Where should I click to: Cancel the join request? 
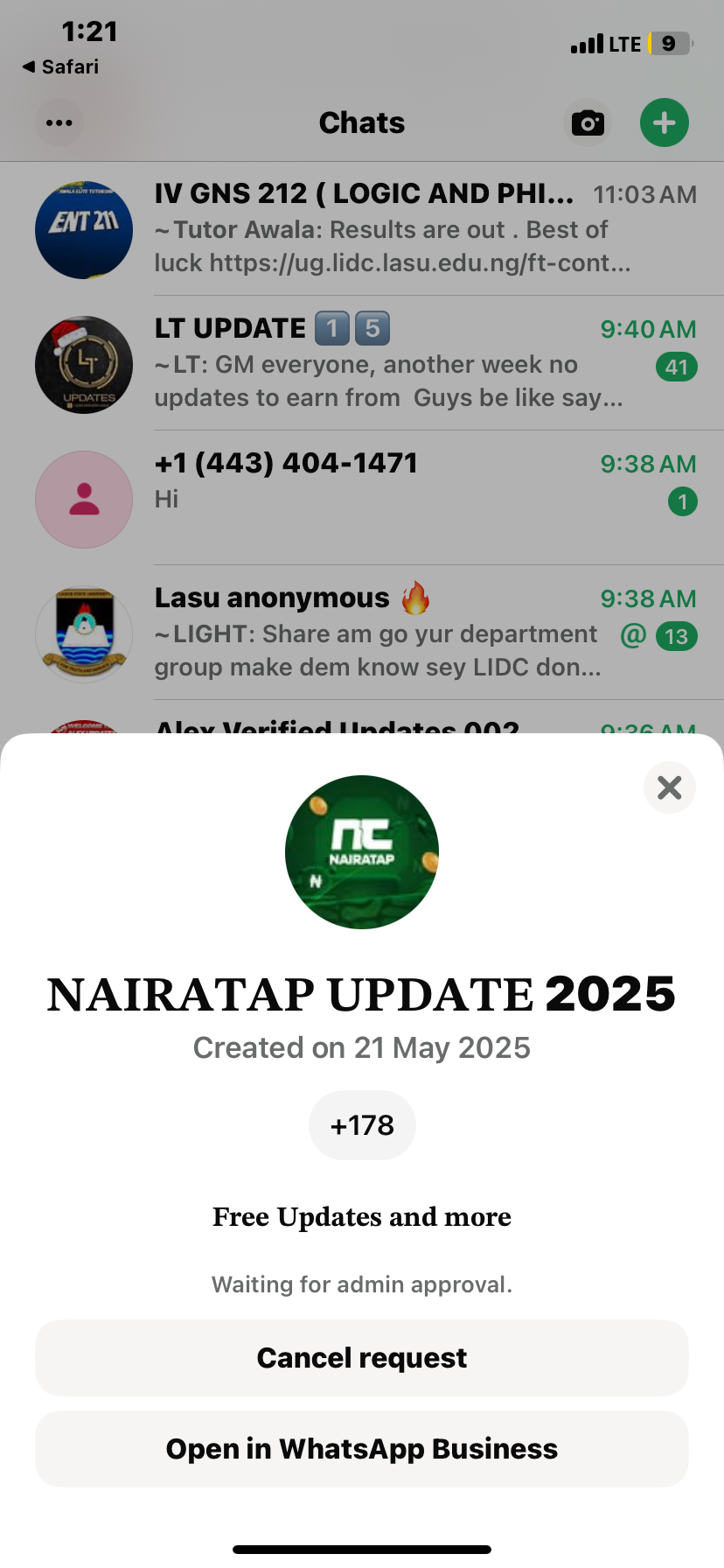[362, 1358]
